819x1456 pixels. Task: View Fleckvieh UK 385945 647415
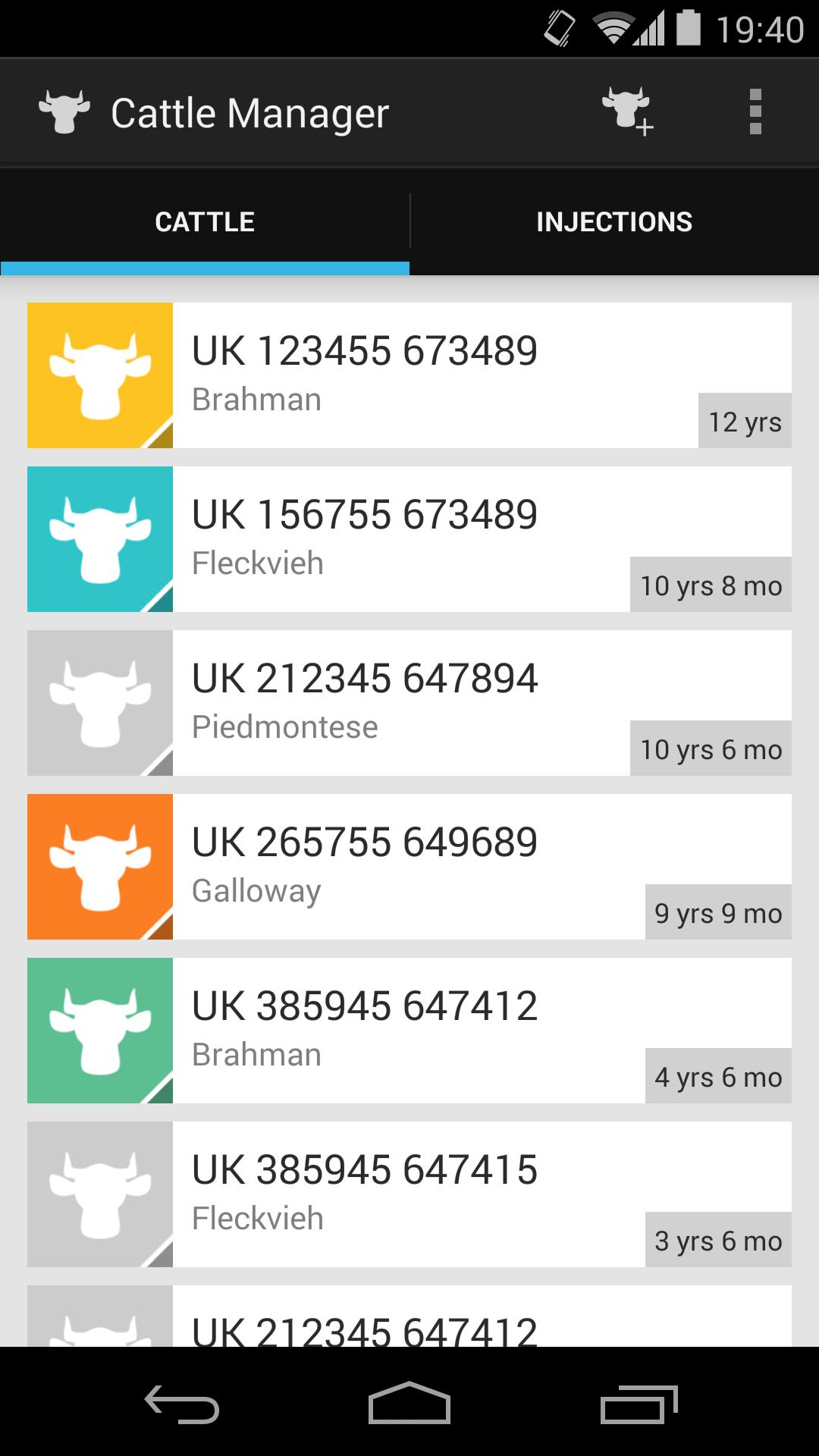point(409,1194)
